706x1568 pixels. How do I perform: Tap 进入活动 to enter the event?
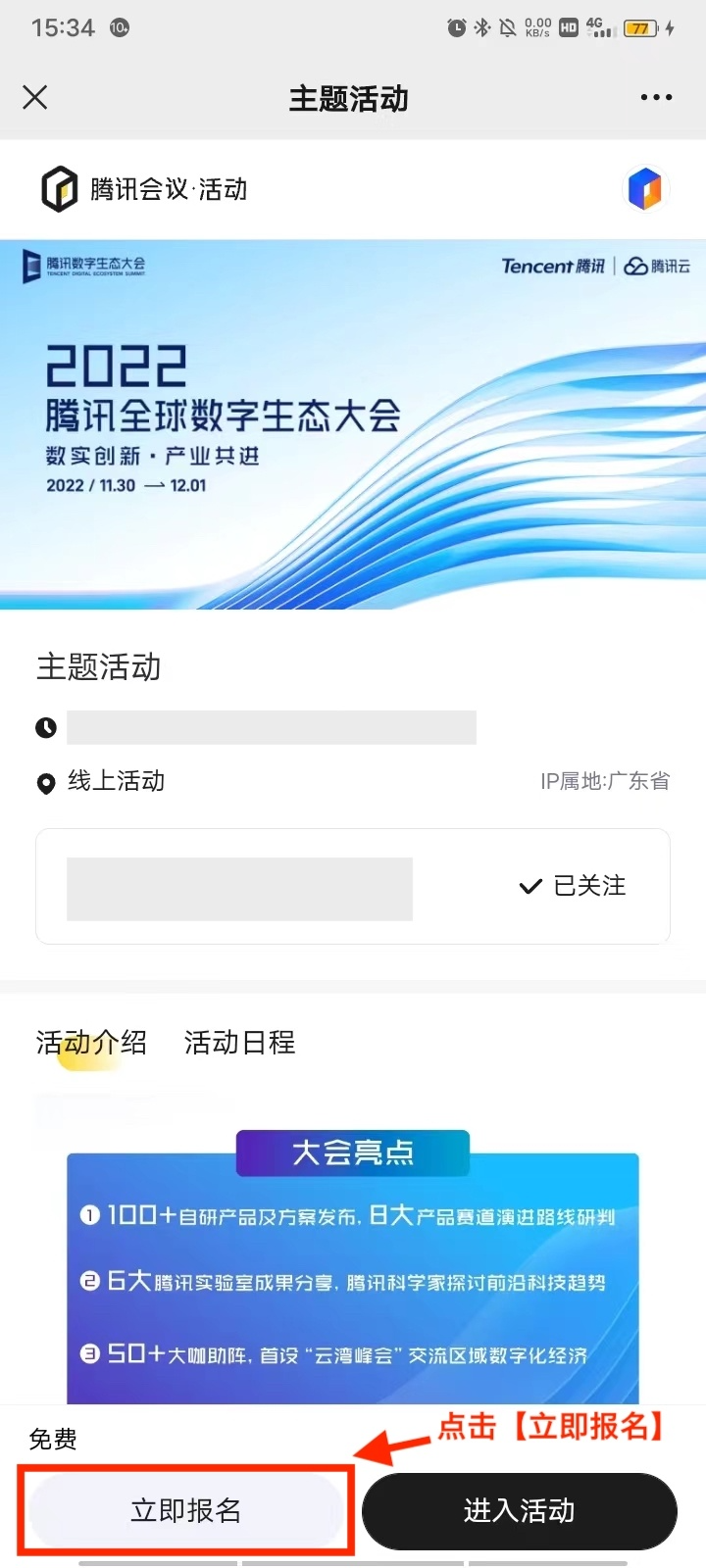pos(520,1510)
